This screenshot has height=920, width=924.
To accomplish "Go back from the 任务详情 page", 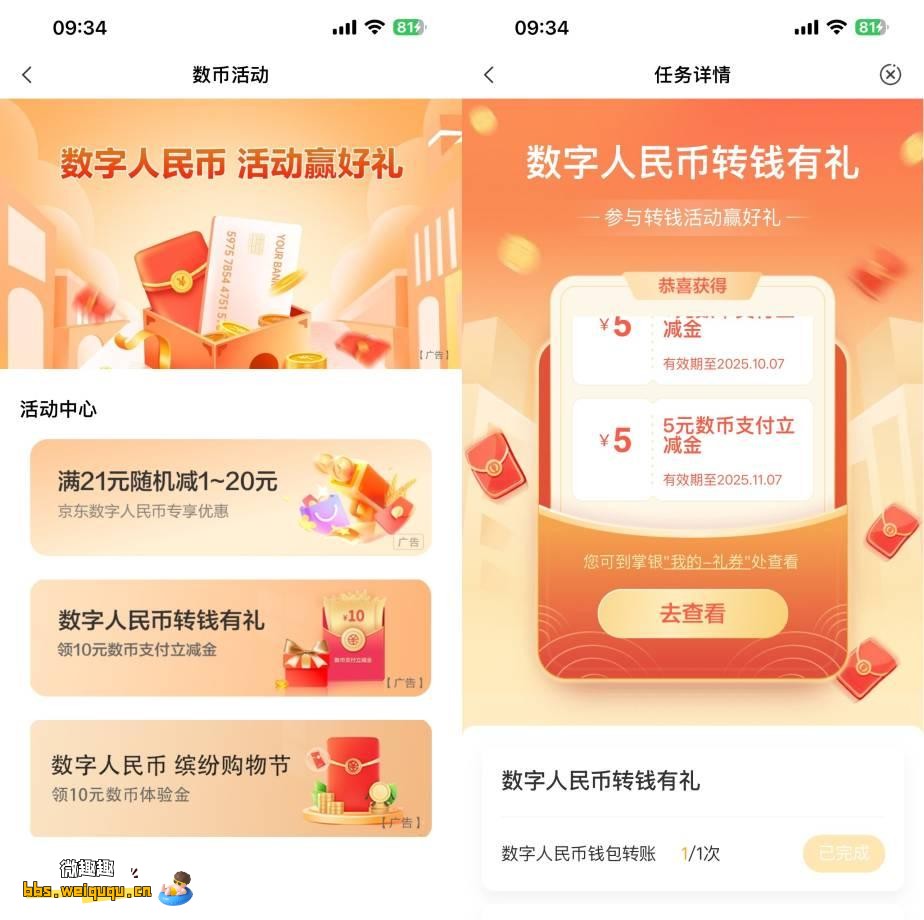I will tap(489, 75).
